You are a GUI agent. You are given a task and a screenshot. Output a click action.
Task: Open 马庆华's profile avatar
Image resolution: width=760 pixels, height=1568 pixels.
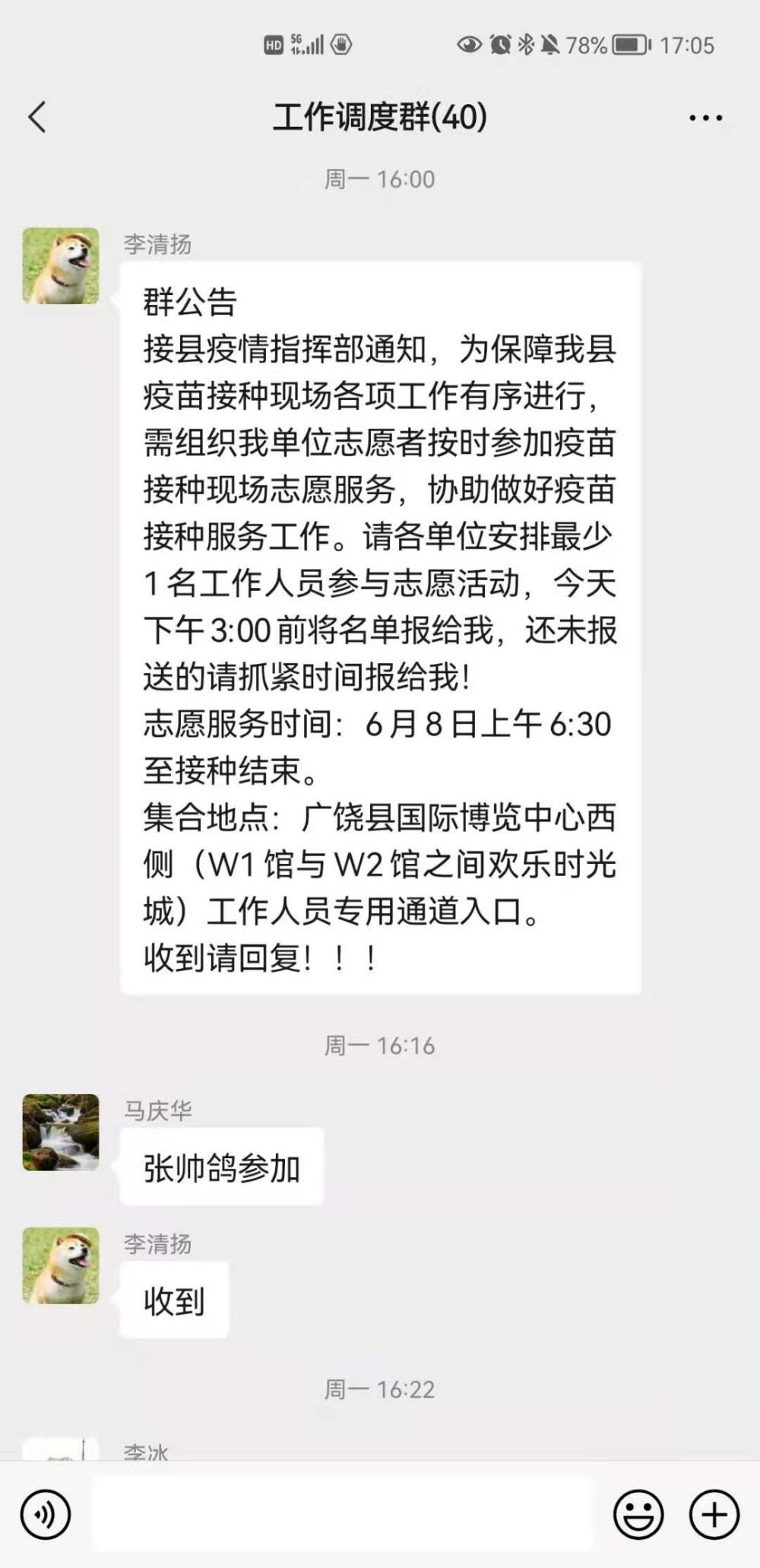point(61,1132)
